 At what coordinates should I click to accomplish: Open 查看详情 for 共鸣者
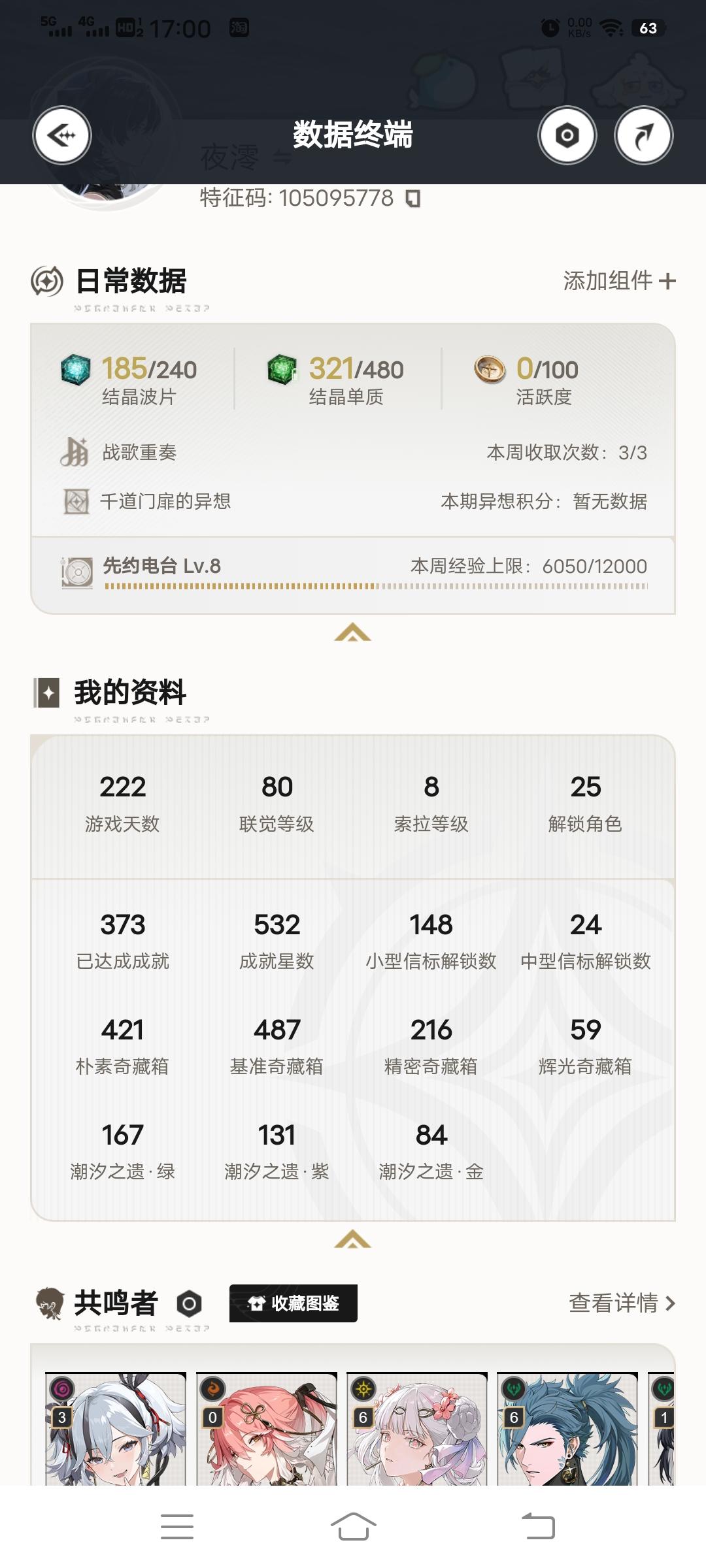[x=618, y=1303]
